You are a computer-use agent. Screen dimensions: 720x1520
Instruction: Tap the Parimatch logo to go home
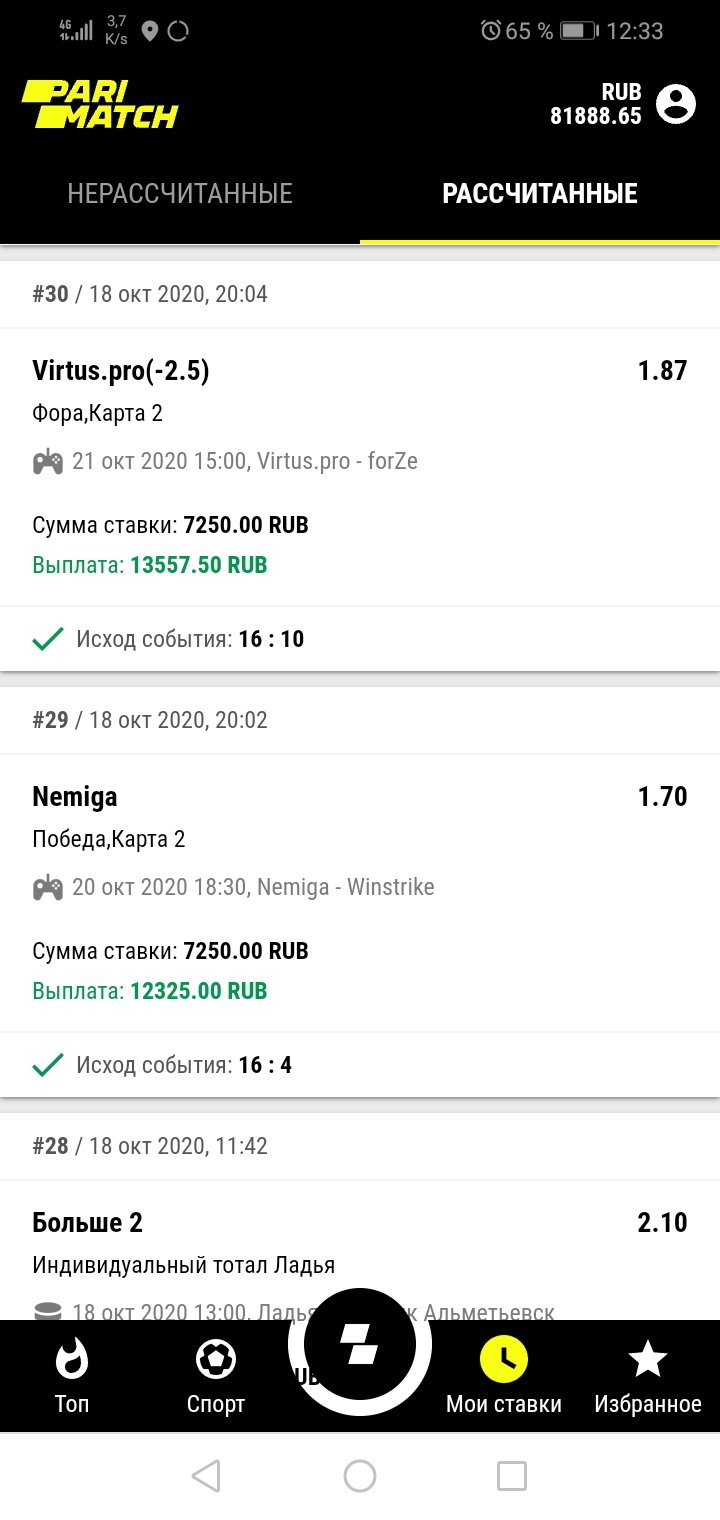point(100,104)
